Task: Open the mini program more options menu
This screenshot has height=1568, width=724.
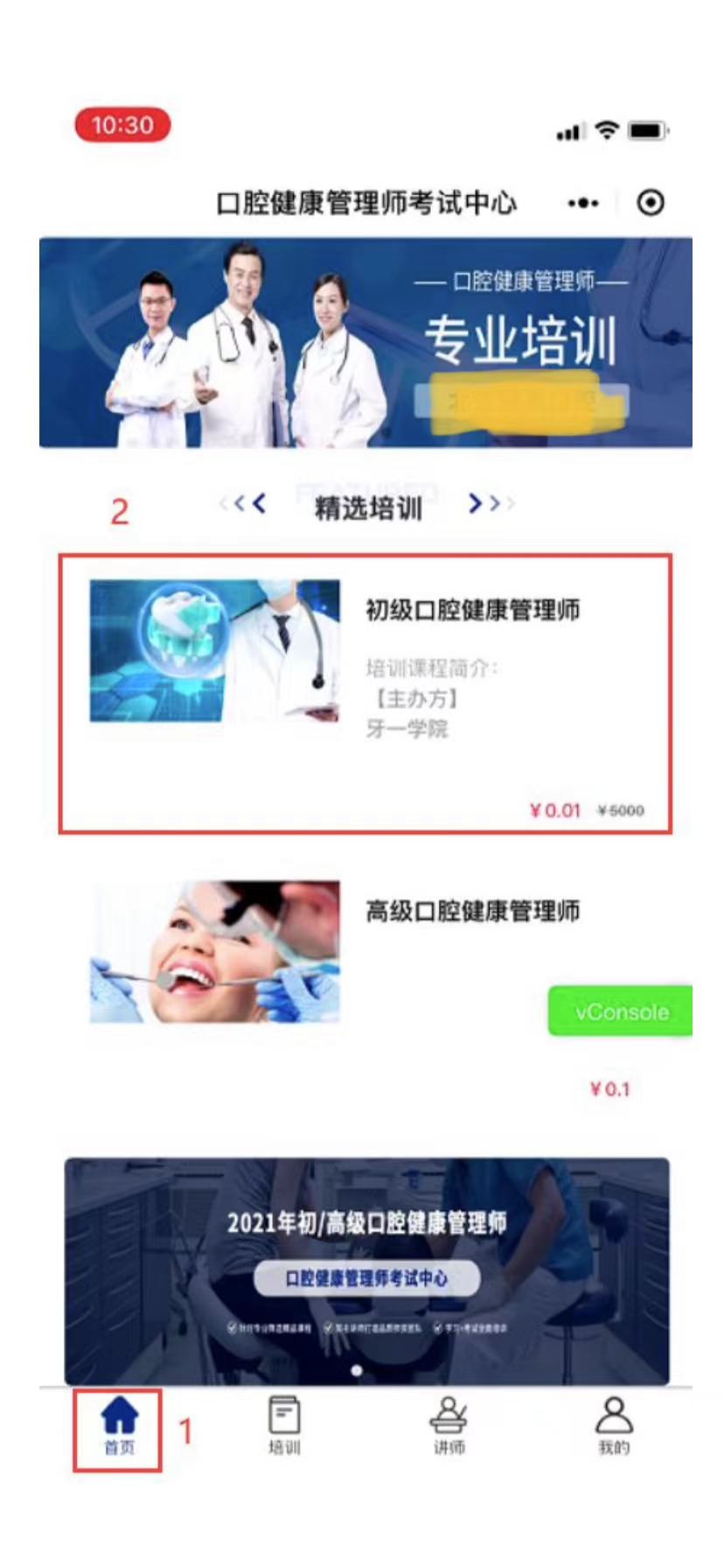Action: click(x=583, y=203)
